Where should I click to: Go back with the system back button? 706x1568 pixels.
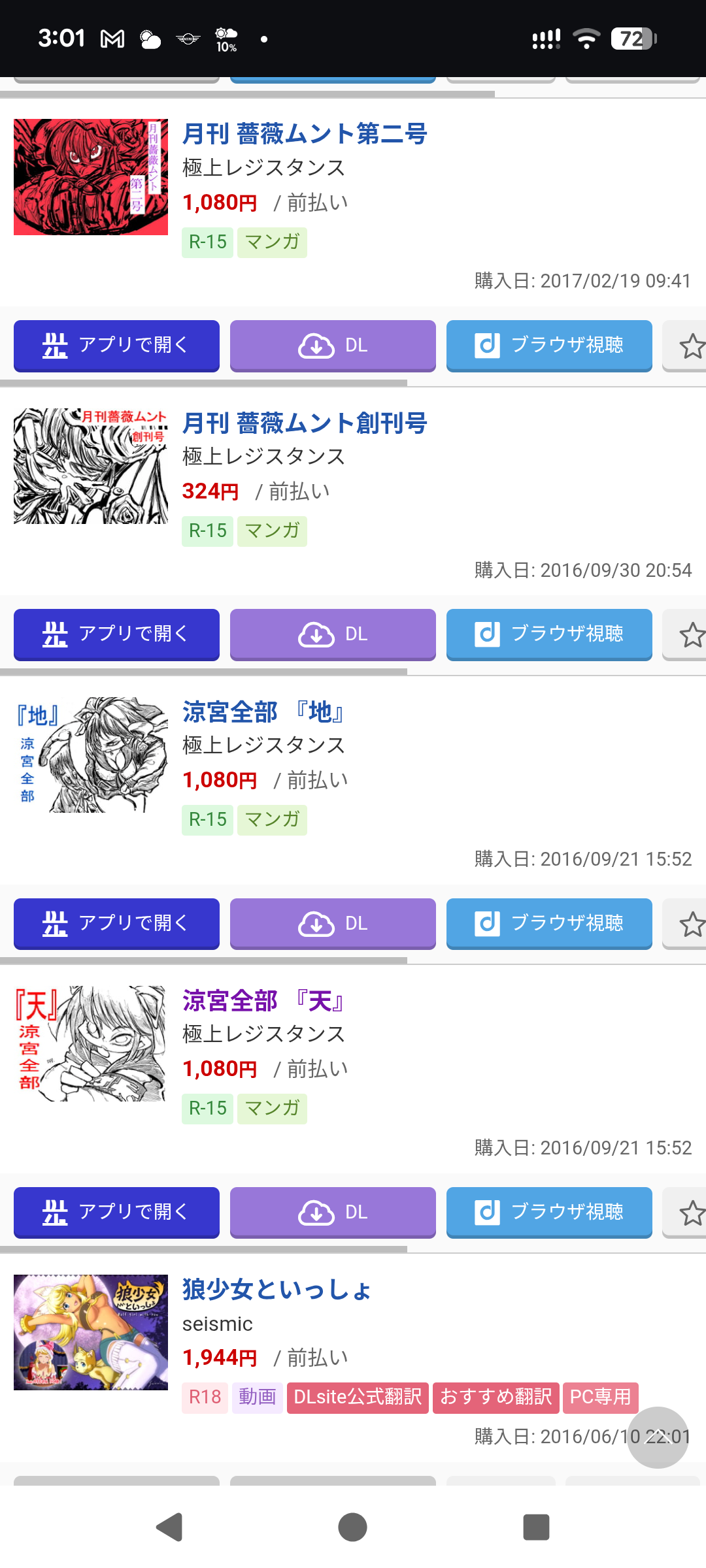coord(169,1527)
